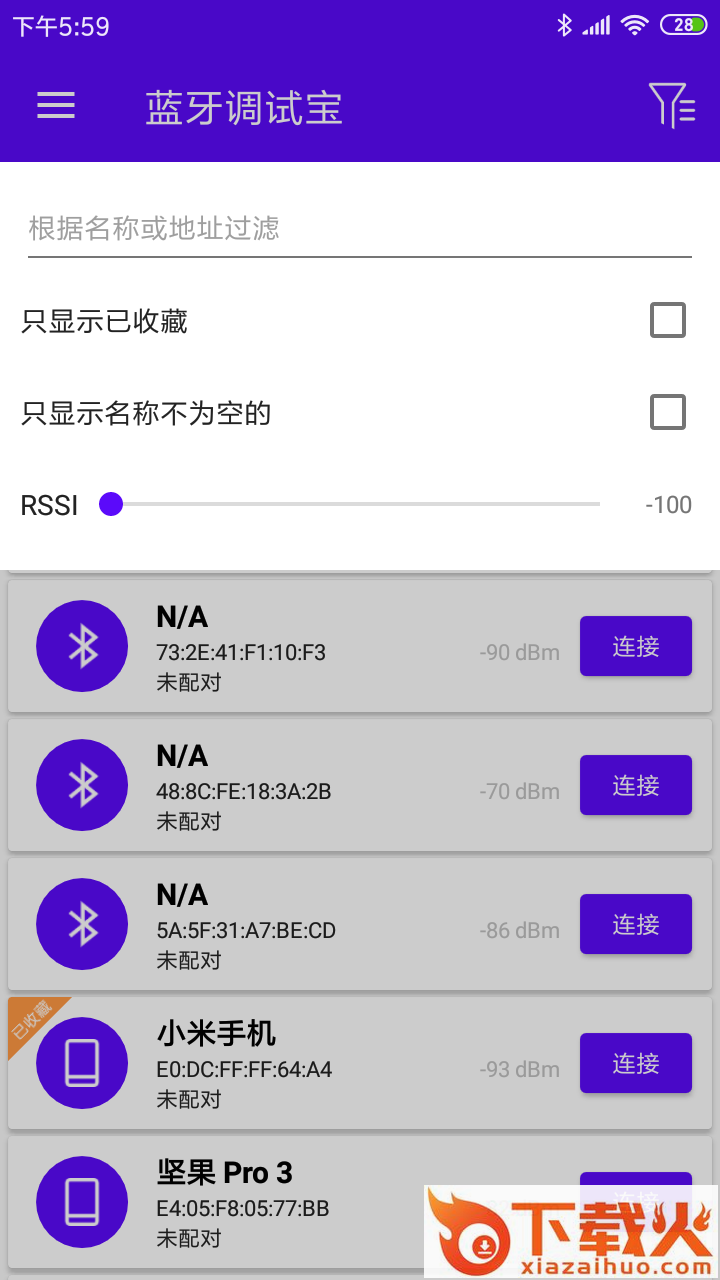The image size is (720, 1280).
Task: Focus the name or address filter field
Action: point(359,229)
